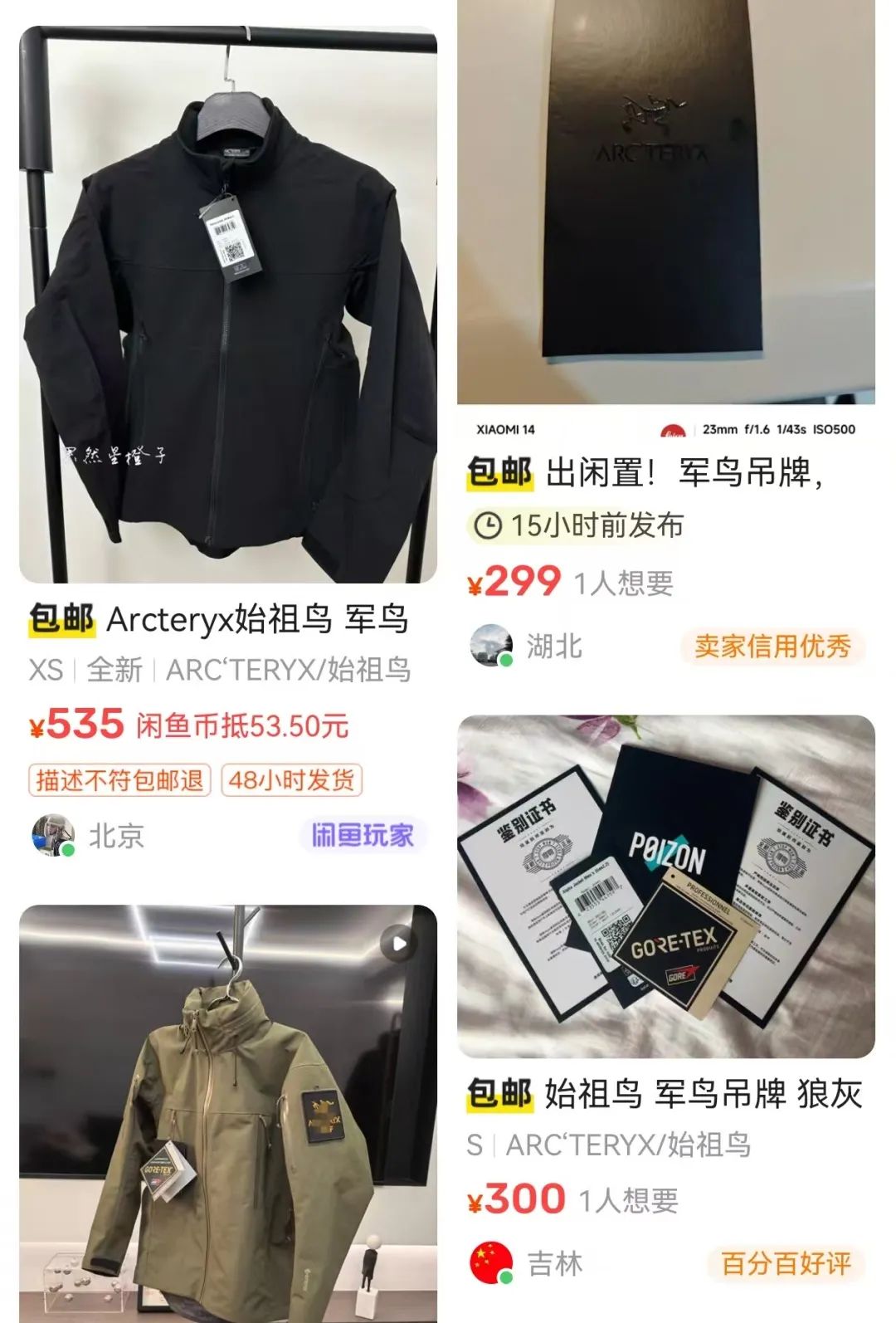Open the green Gore-Tex jacket video listing
This screenshot has width=896, height=1323.
228,1112
